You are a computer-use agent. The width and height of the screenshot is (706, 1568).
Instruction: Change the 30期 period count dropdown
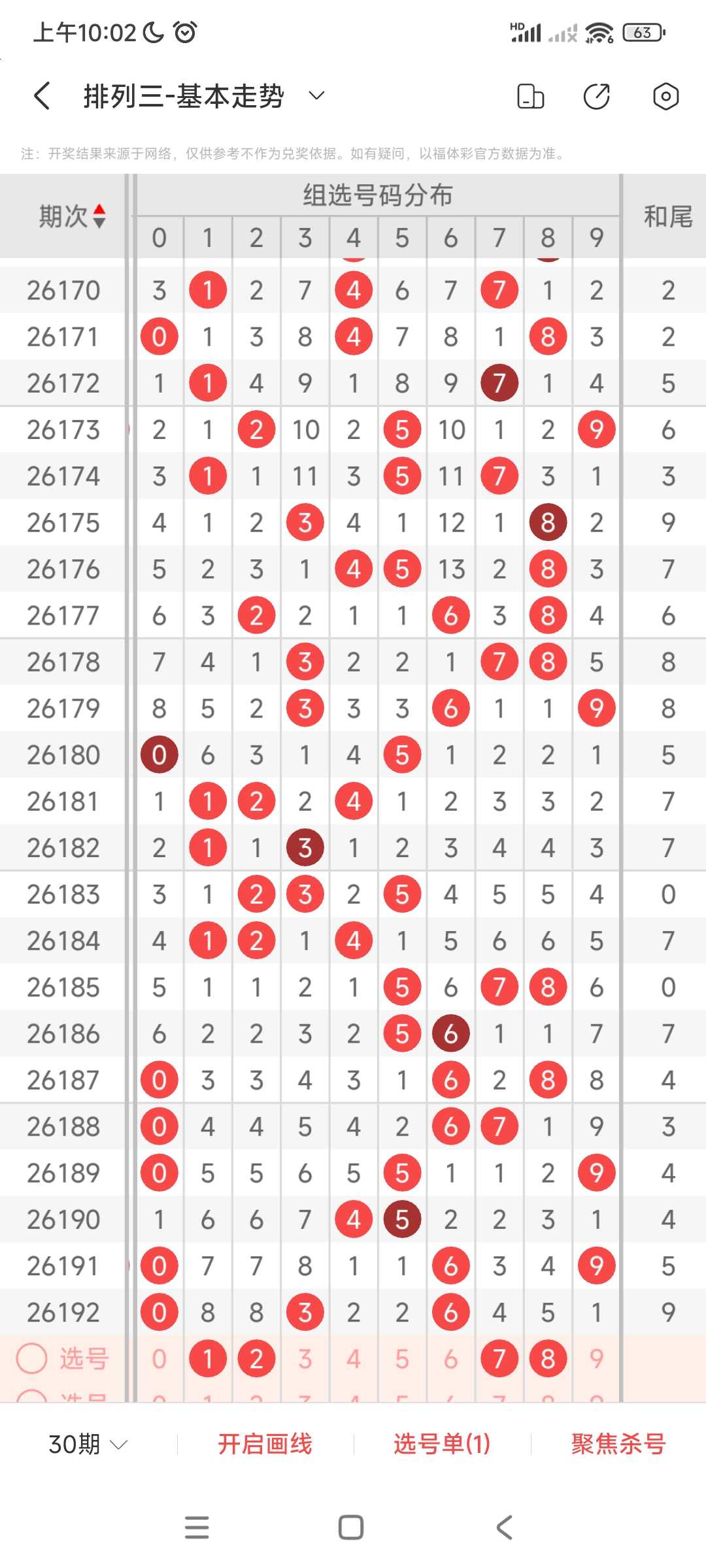coord(88,1444)
